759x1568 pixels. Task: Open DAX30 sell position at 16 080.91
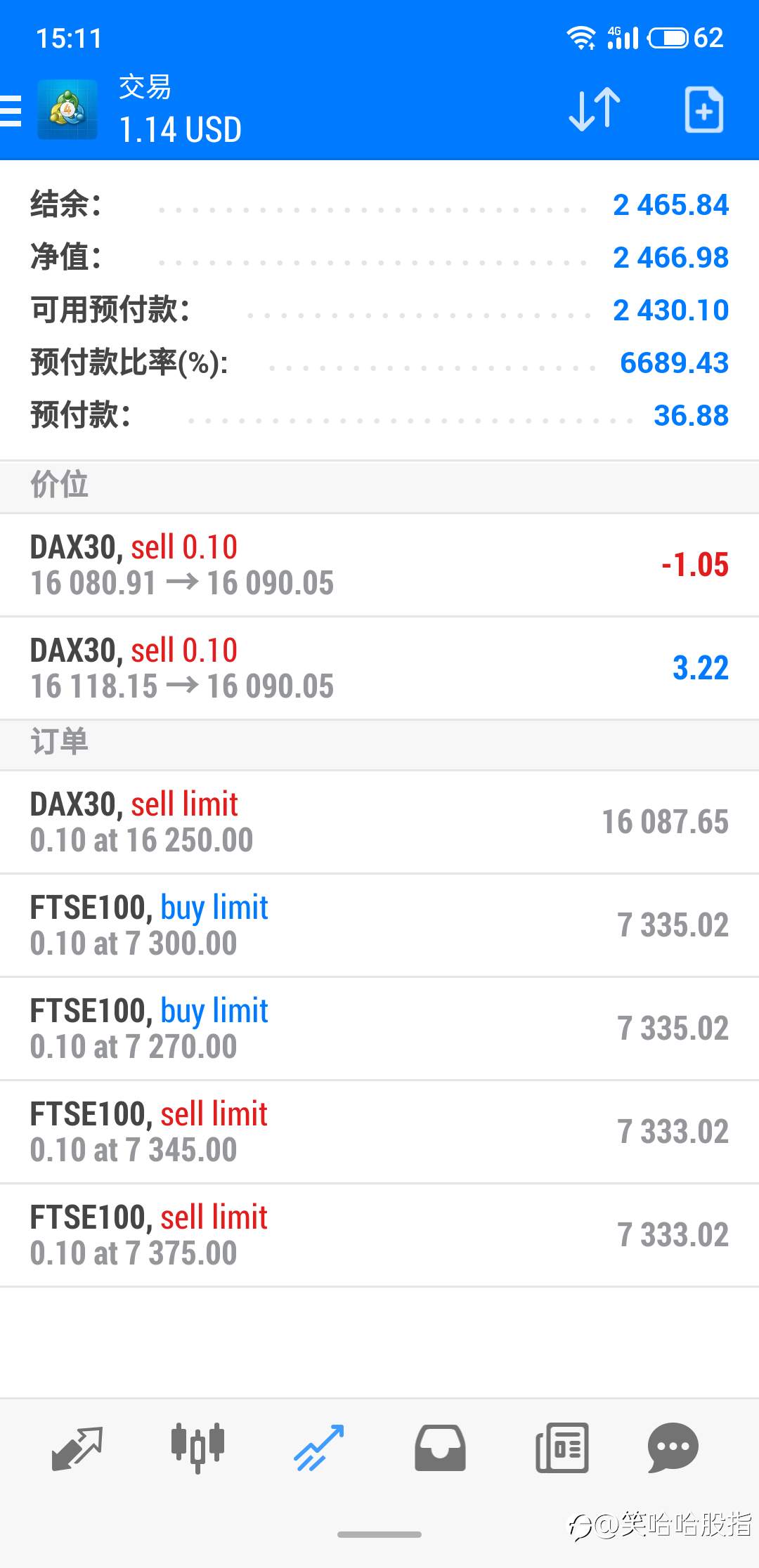379,565
